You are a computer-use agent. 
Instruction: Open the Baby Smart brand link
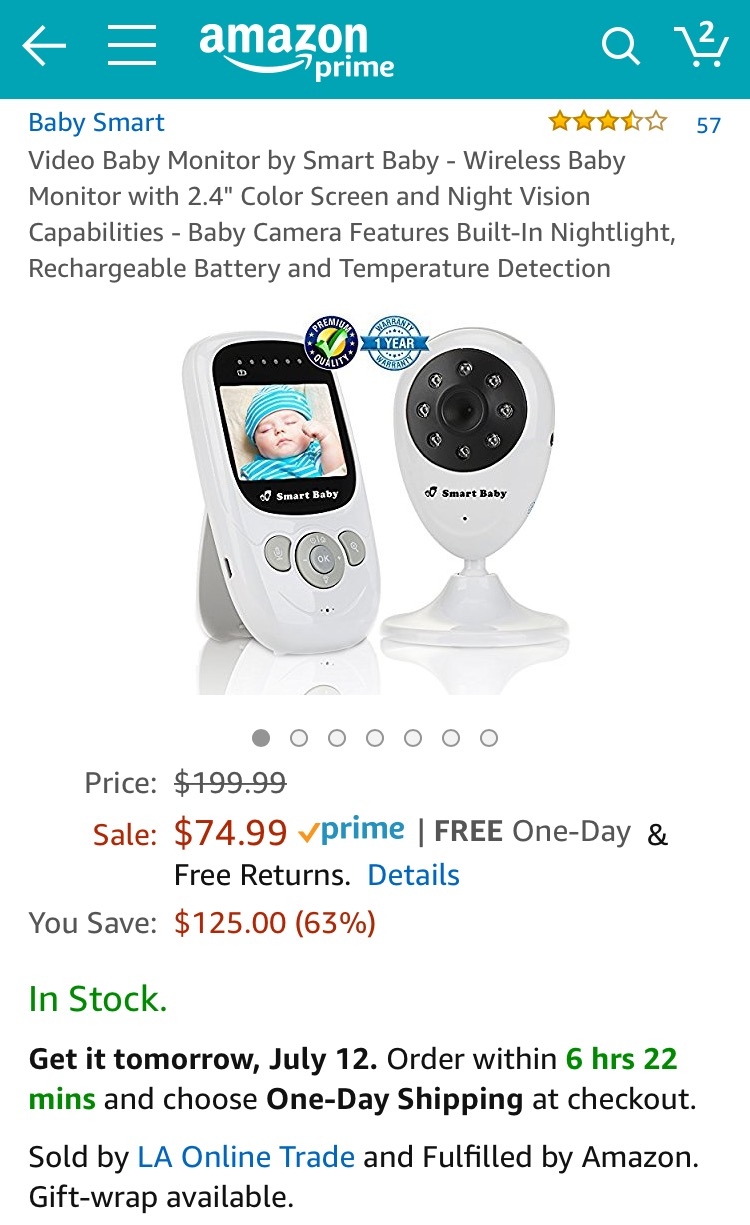96,123
